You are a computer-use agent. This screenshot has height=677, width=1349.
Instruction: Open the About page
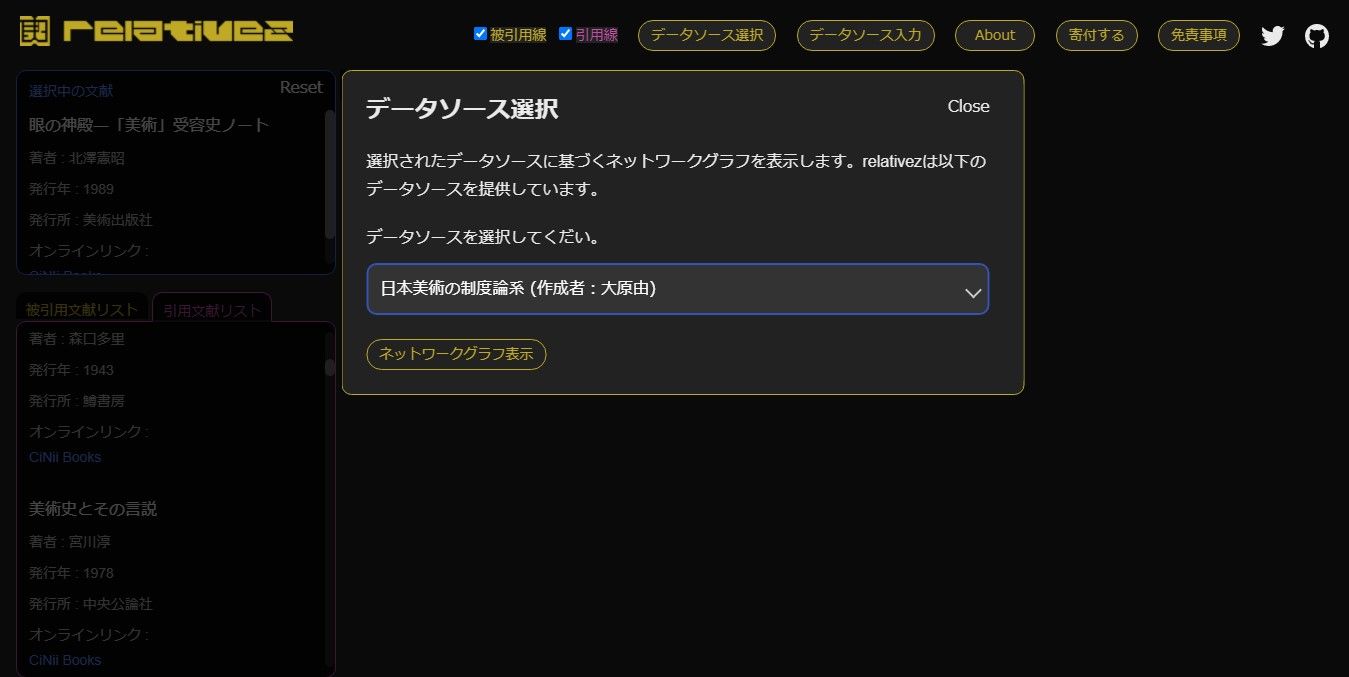(994, 35)
